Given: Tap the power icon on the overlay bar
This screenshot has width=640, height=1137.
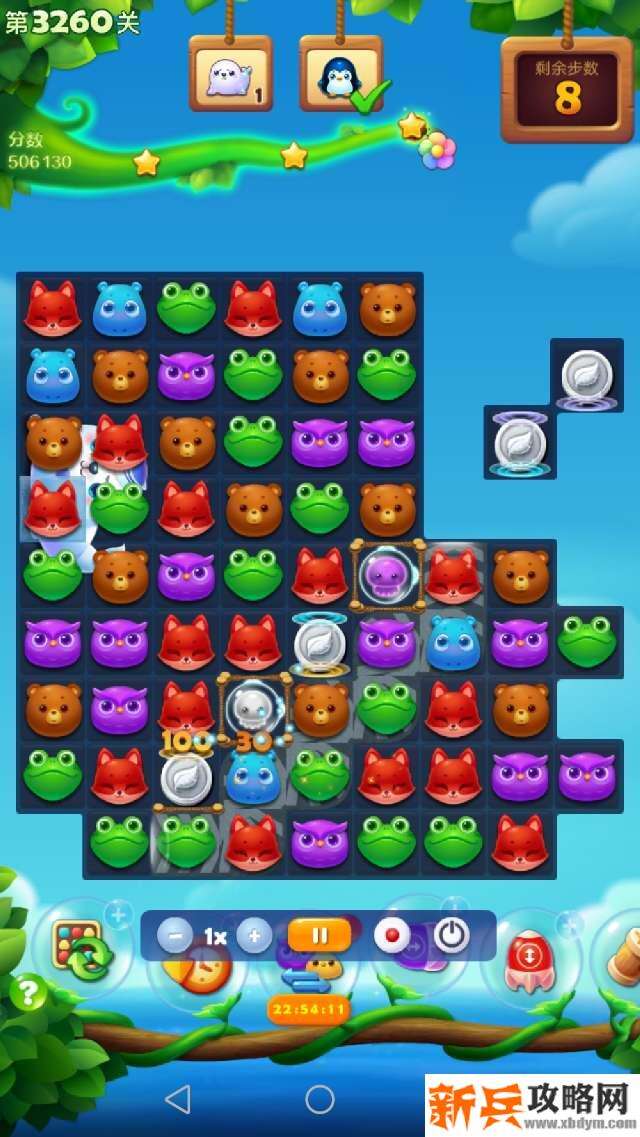Looking at the screenshot, I should (452, 936).
